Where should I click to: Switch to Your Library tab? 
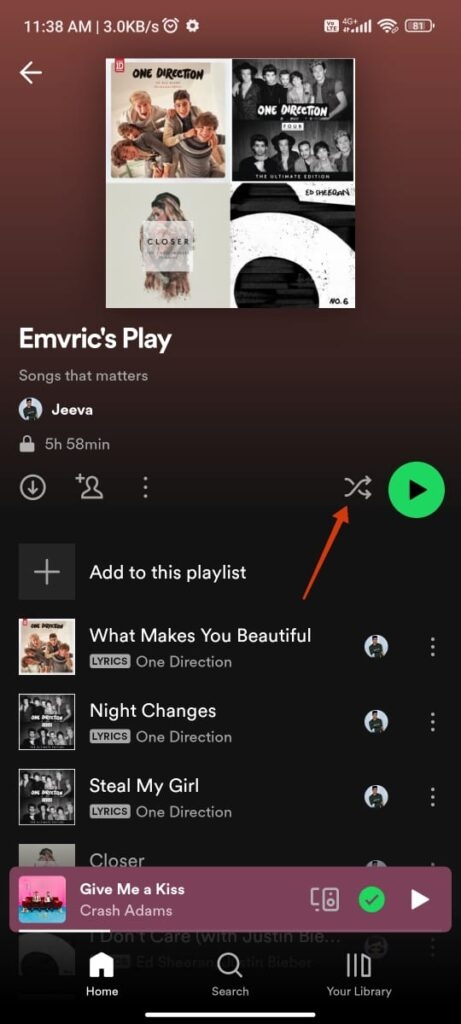click(358, 974)
